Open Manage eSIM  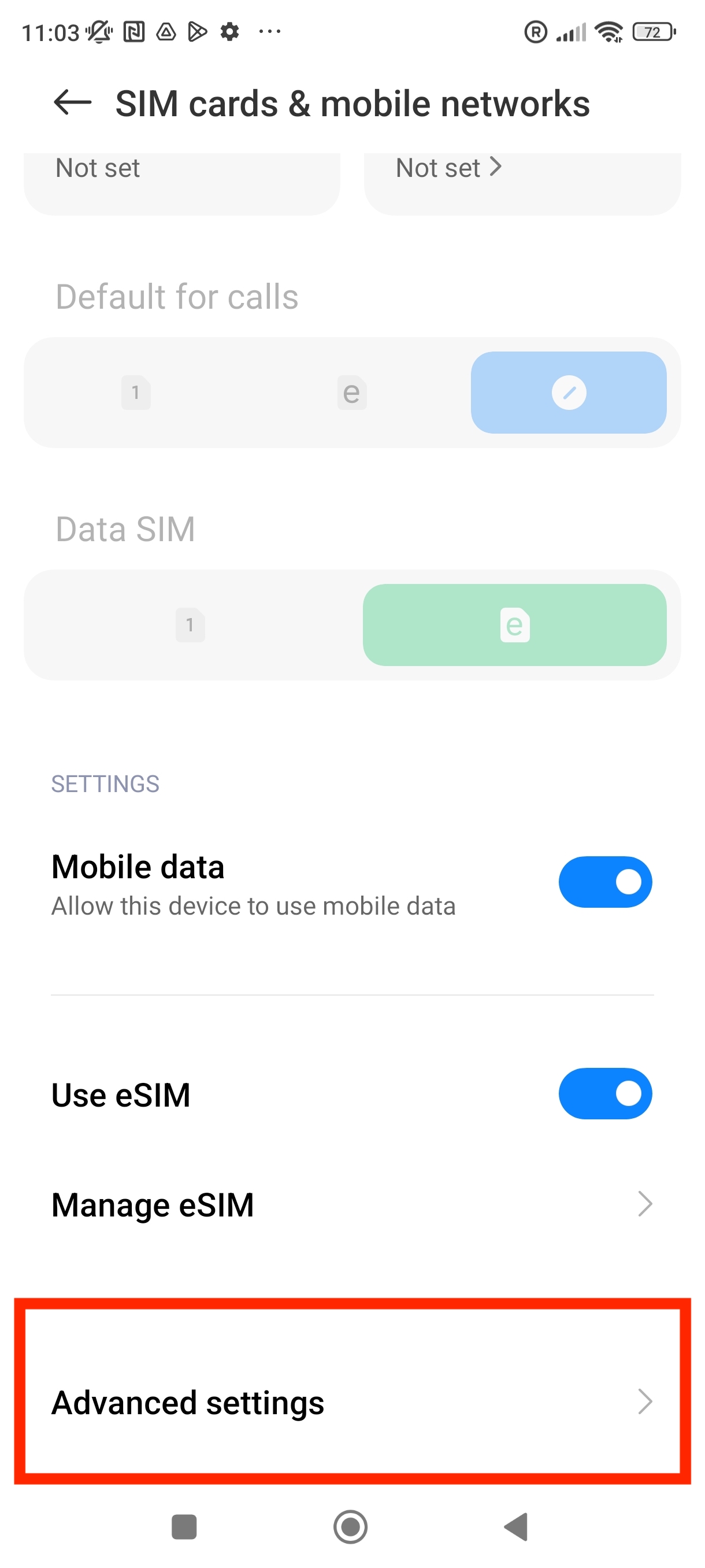(351, 1204)
